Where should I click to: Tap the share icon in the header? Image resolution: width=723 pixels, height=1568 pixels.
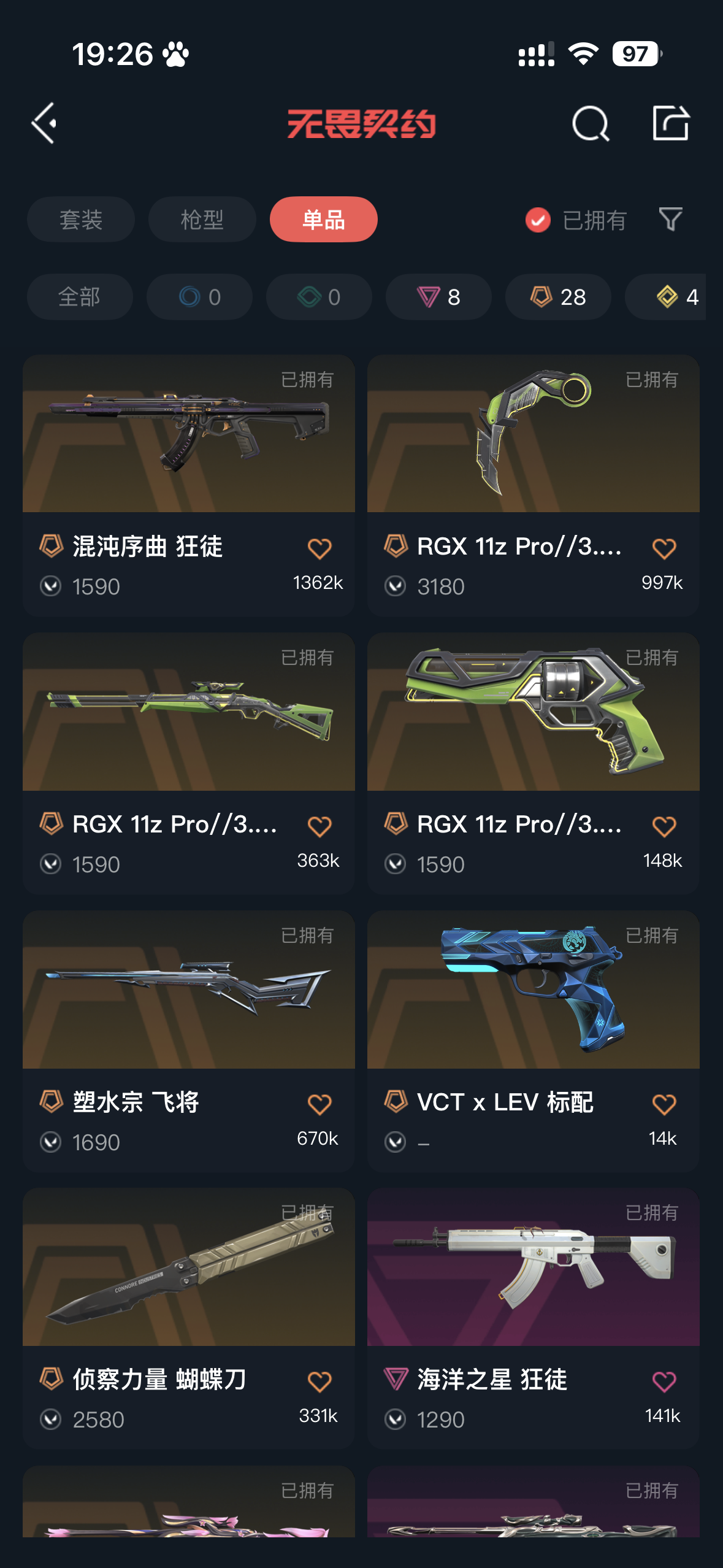670,123
